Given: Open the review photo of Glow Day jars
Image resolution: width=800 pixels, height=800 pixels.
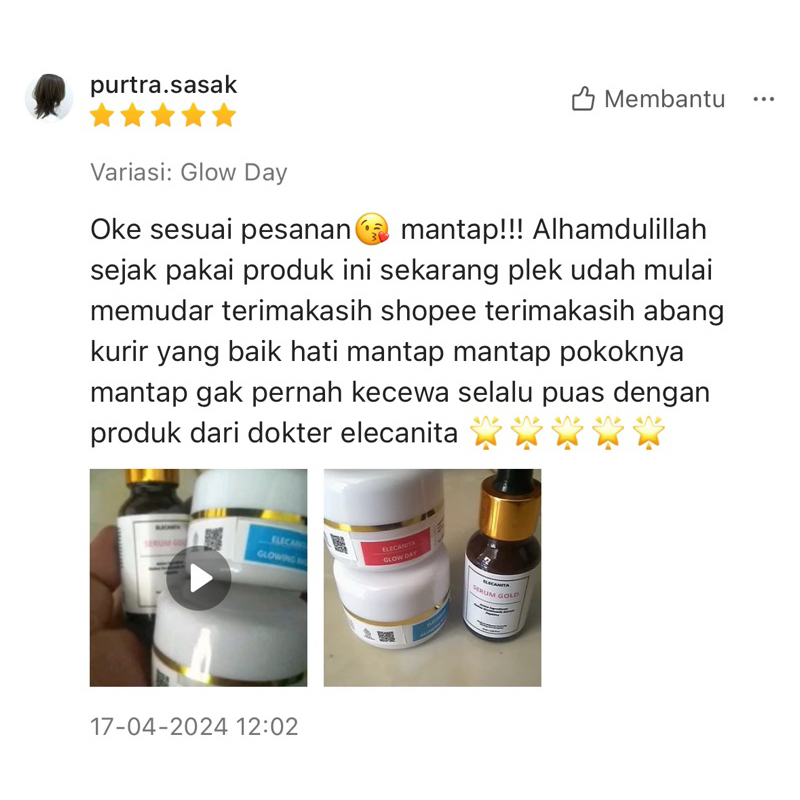Looking at the screenshot, I should [432, 578].
